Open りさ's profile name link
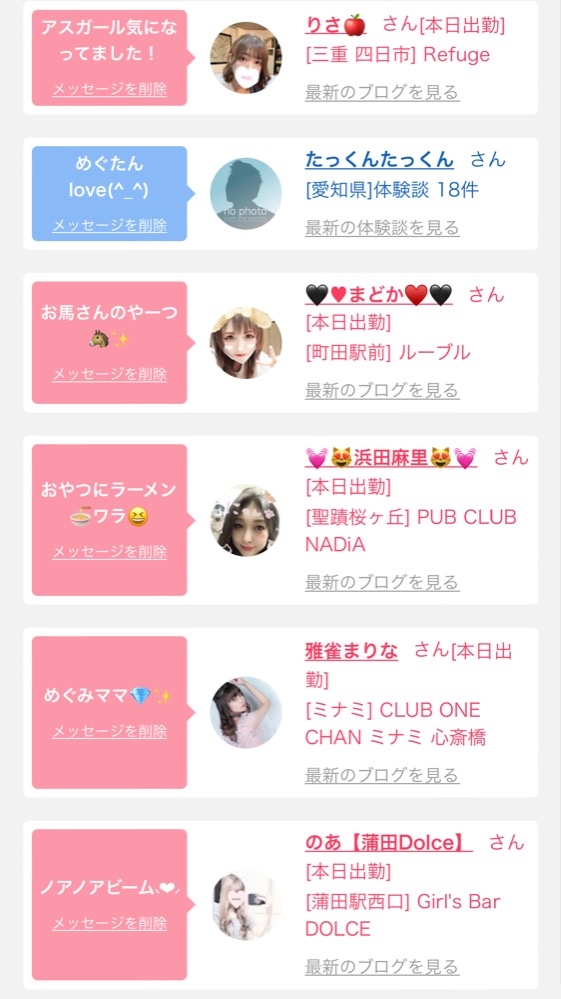This screenshot has height=999, width=561. (x=336, y=25)
